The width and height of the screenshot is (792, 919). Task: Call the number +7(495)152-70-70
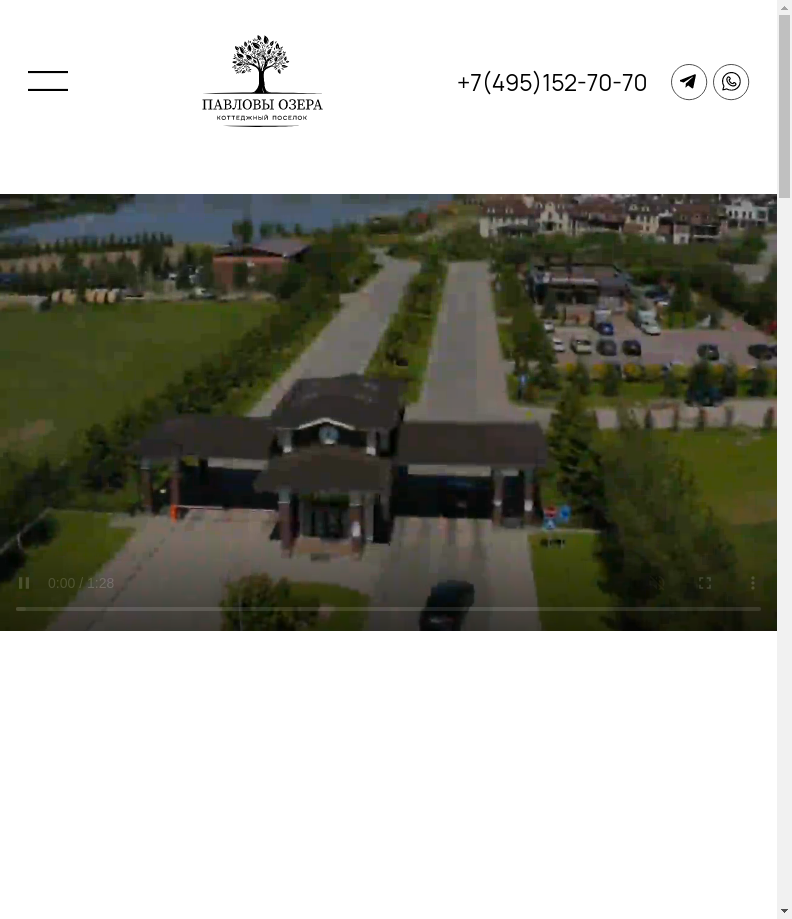pos(552,82)
